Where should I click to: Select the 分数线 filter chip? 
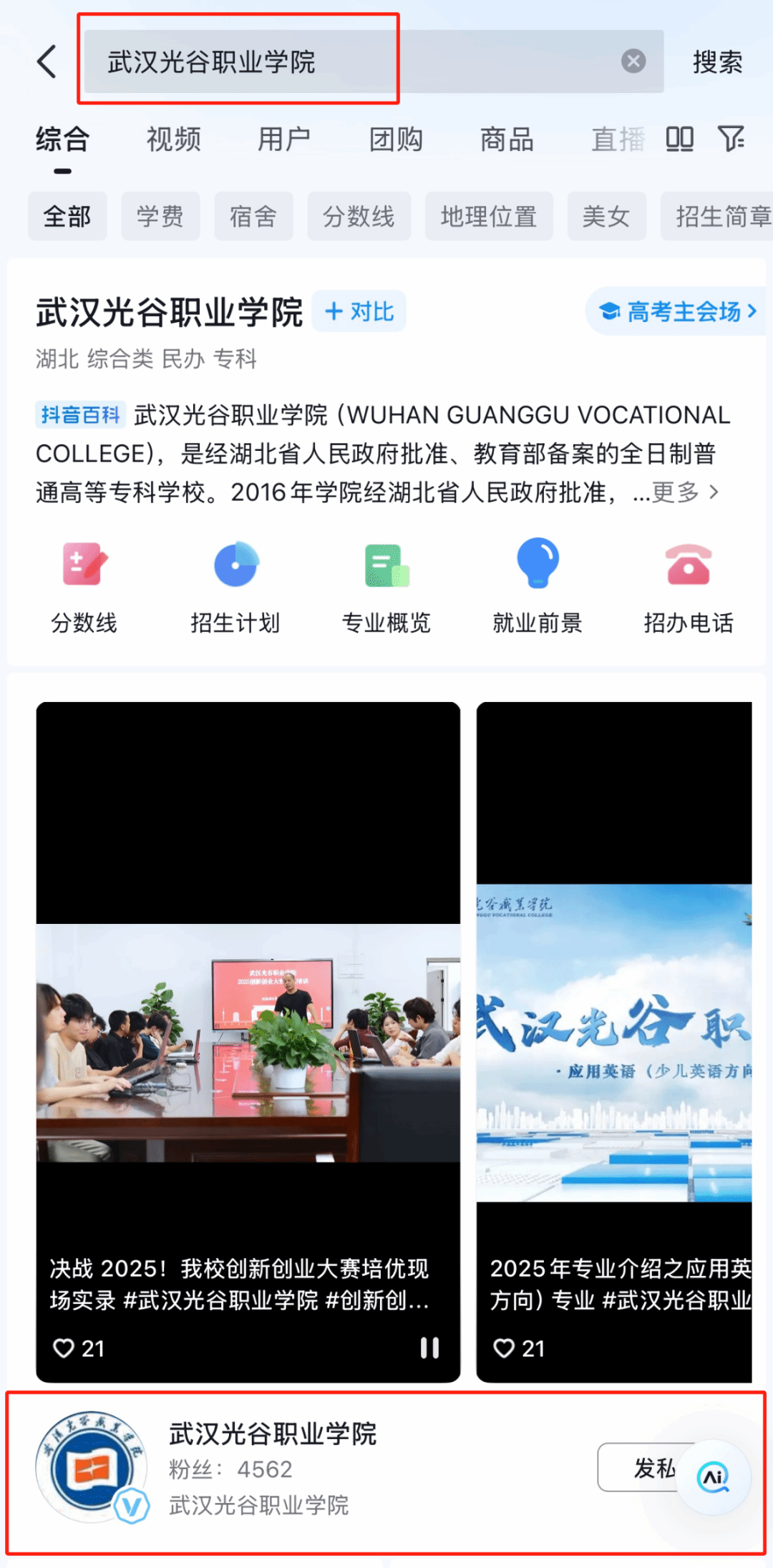(359, 216)
